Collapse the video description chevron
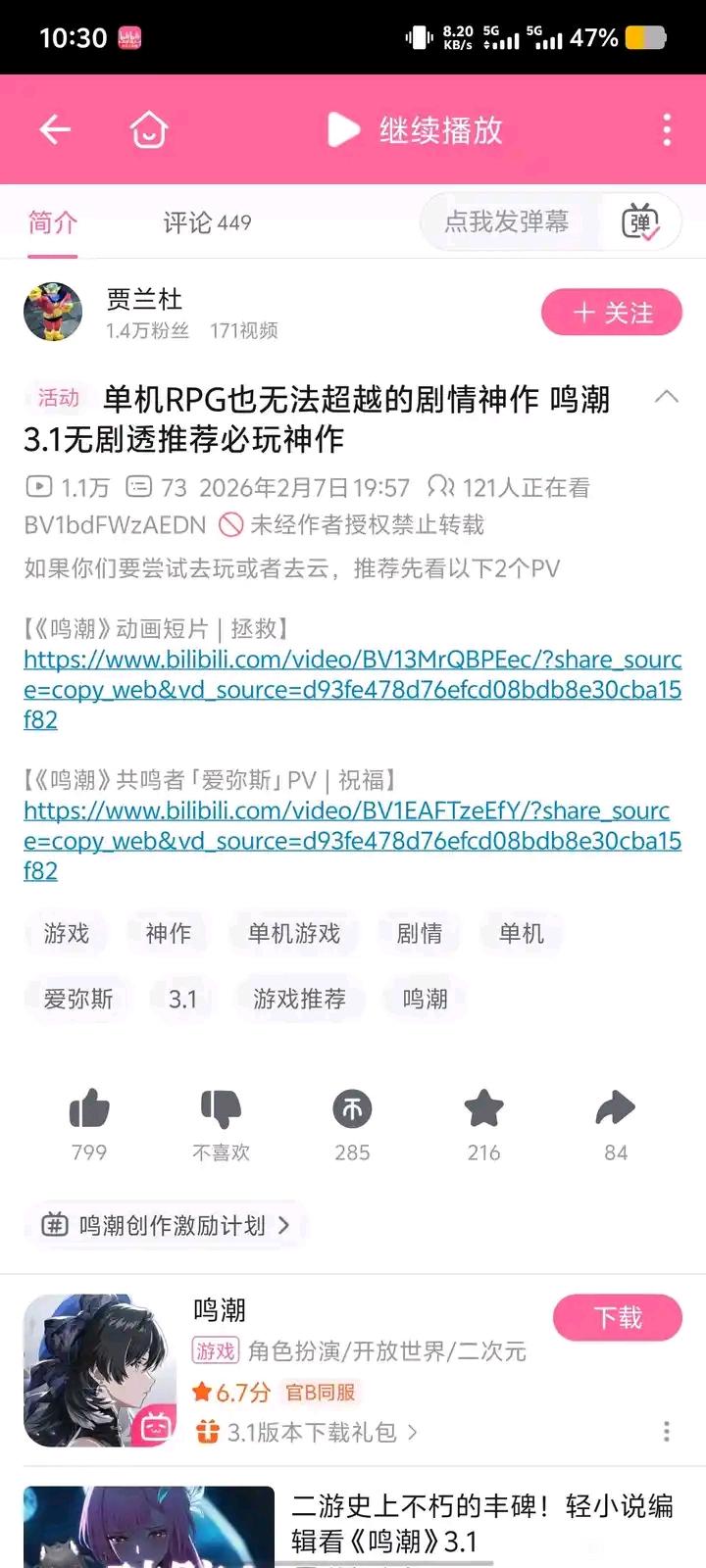The width and height of the screenshot is (706, 1568). [667, 396]
